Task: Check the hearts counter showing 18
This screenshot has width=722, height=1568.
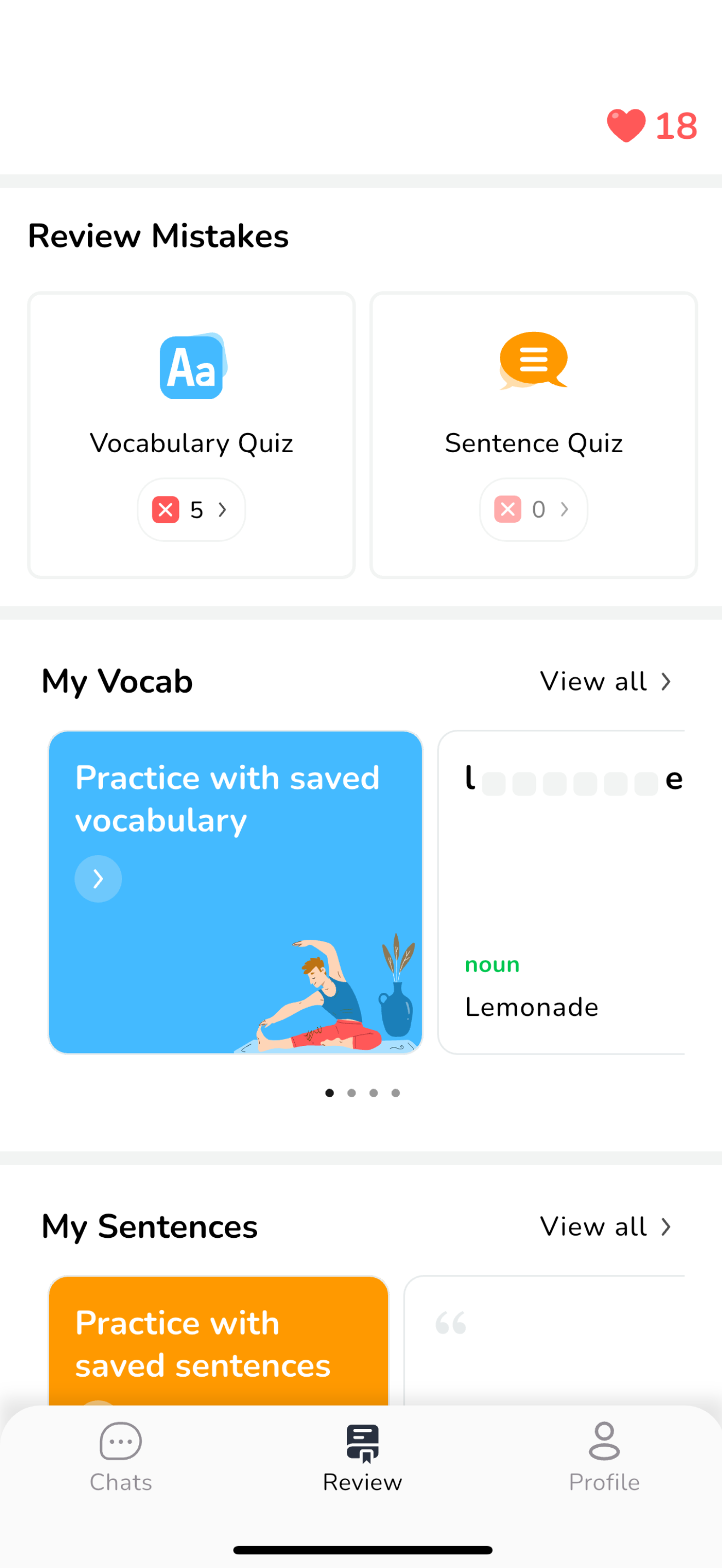Action: 652,126
